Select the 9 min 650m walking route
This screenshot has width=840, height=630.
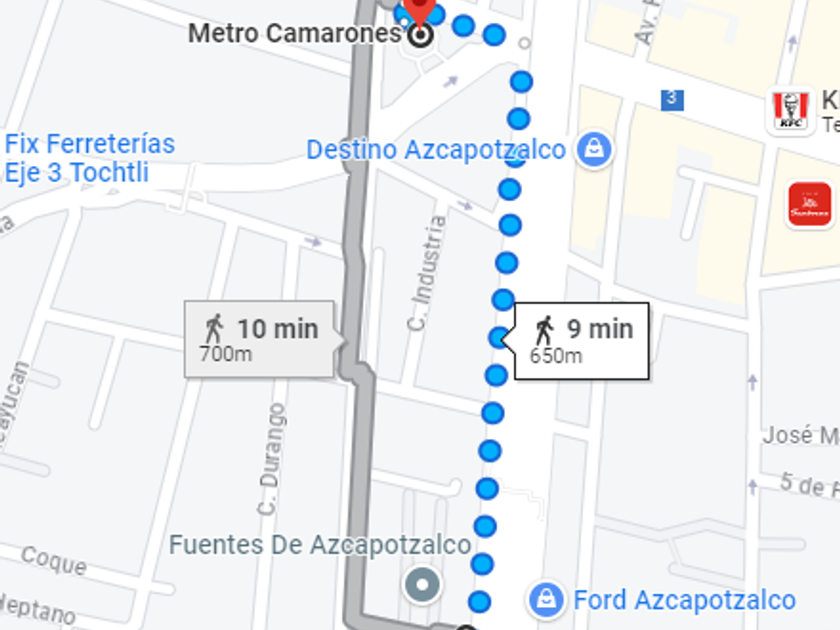[582, 340]
